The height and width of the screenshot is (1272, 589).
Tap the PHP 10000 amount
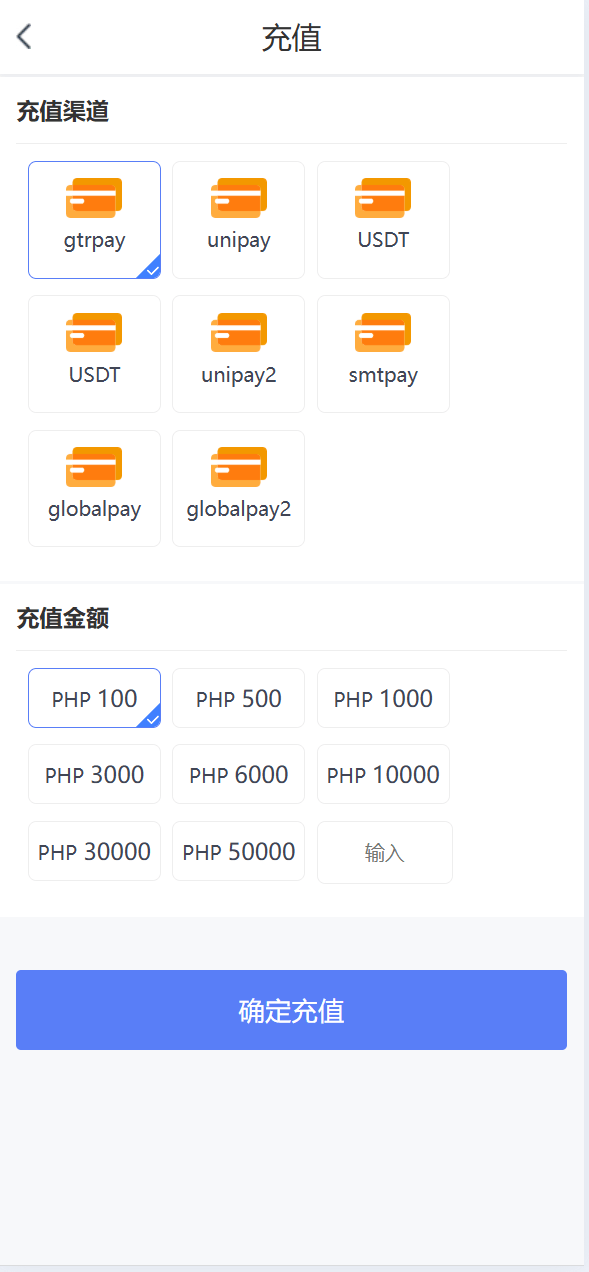[x=383, y=774]
